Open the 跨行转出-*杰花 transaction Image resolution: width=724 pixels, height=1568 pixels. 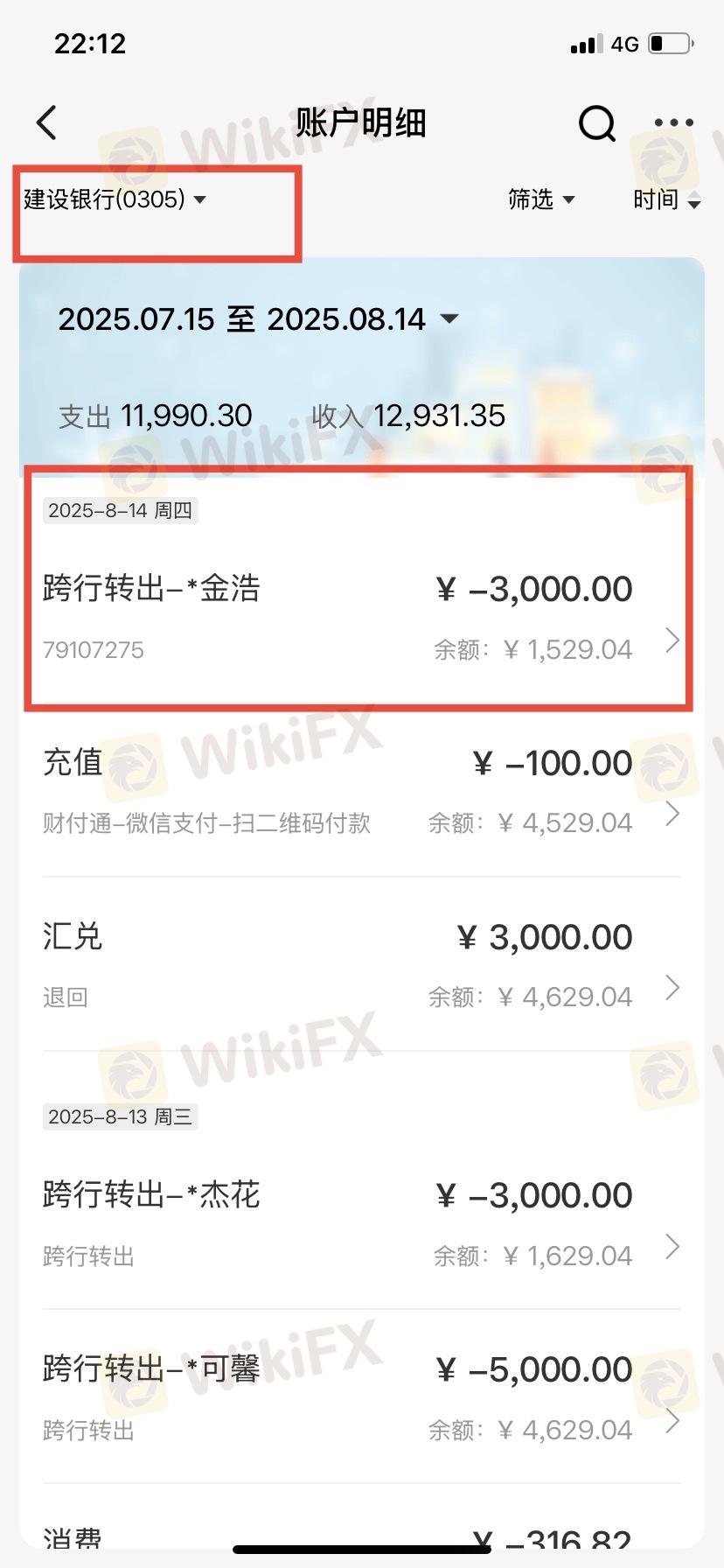(x=359, y=1223)
